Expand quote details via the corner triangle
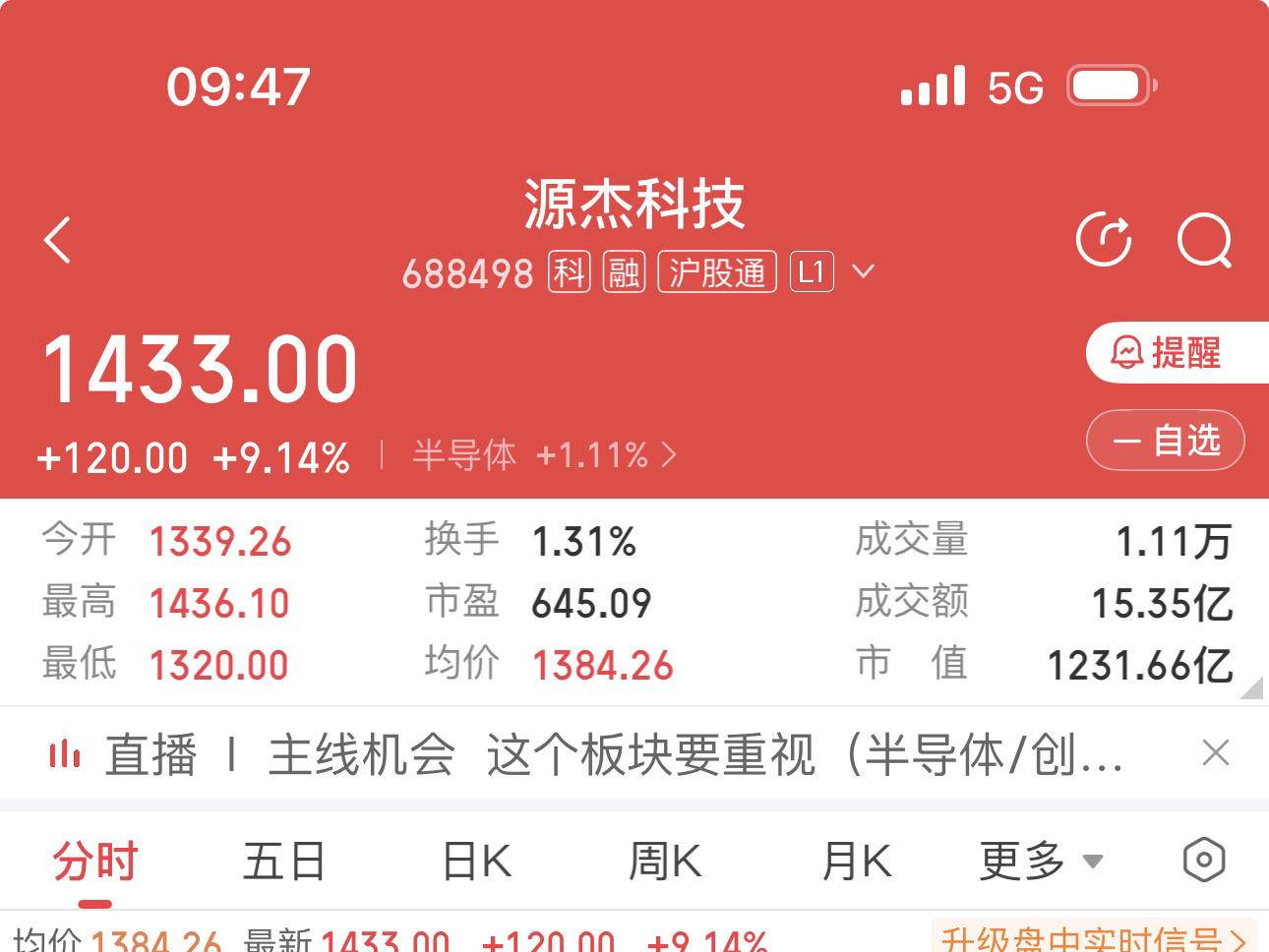The image size is (1269, 952). 1251,687
